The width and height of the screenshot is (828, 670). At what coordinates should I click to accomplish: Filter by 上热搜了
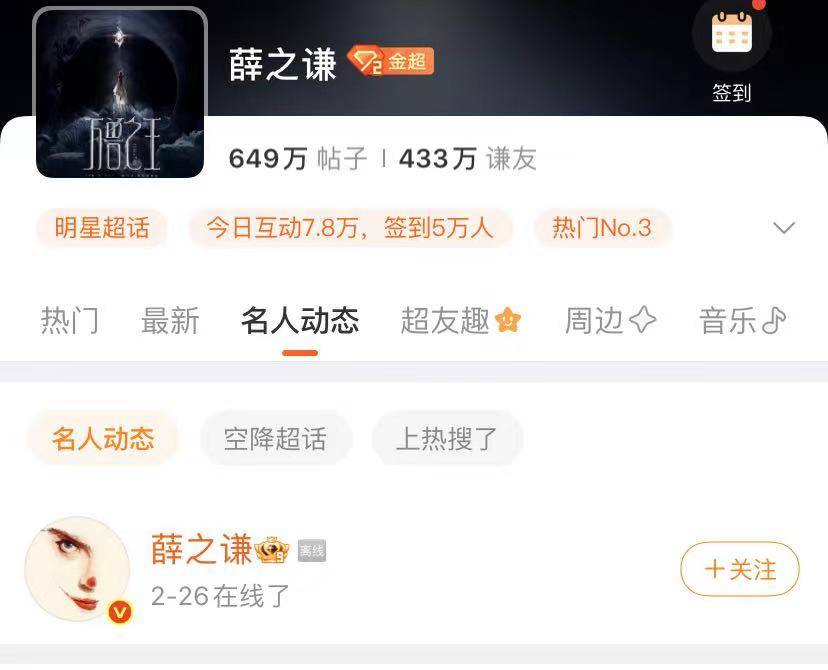coord(447,438)
